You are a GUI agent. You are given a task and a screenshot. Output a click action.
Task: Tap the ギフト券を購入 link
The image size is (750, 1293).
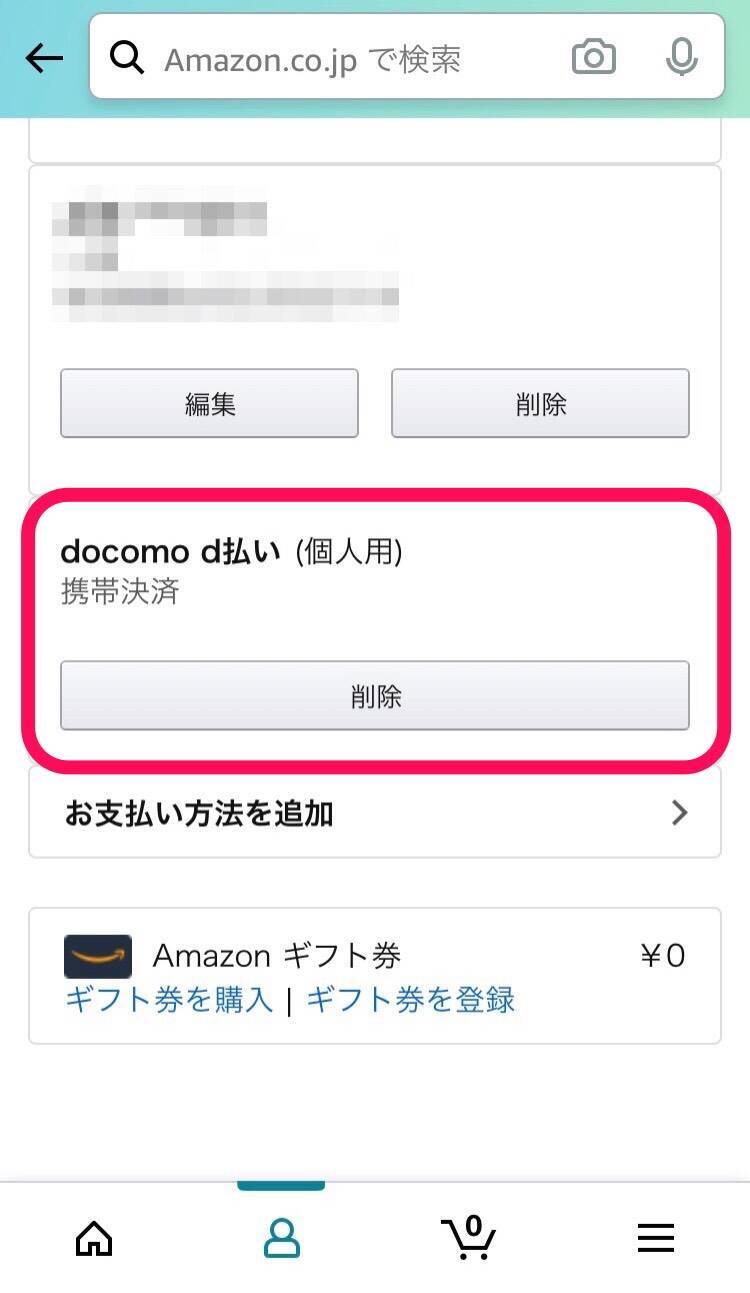tap(169, 999)
